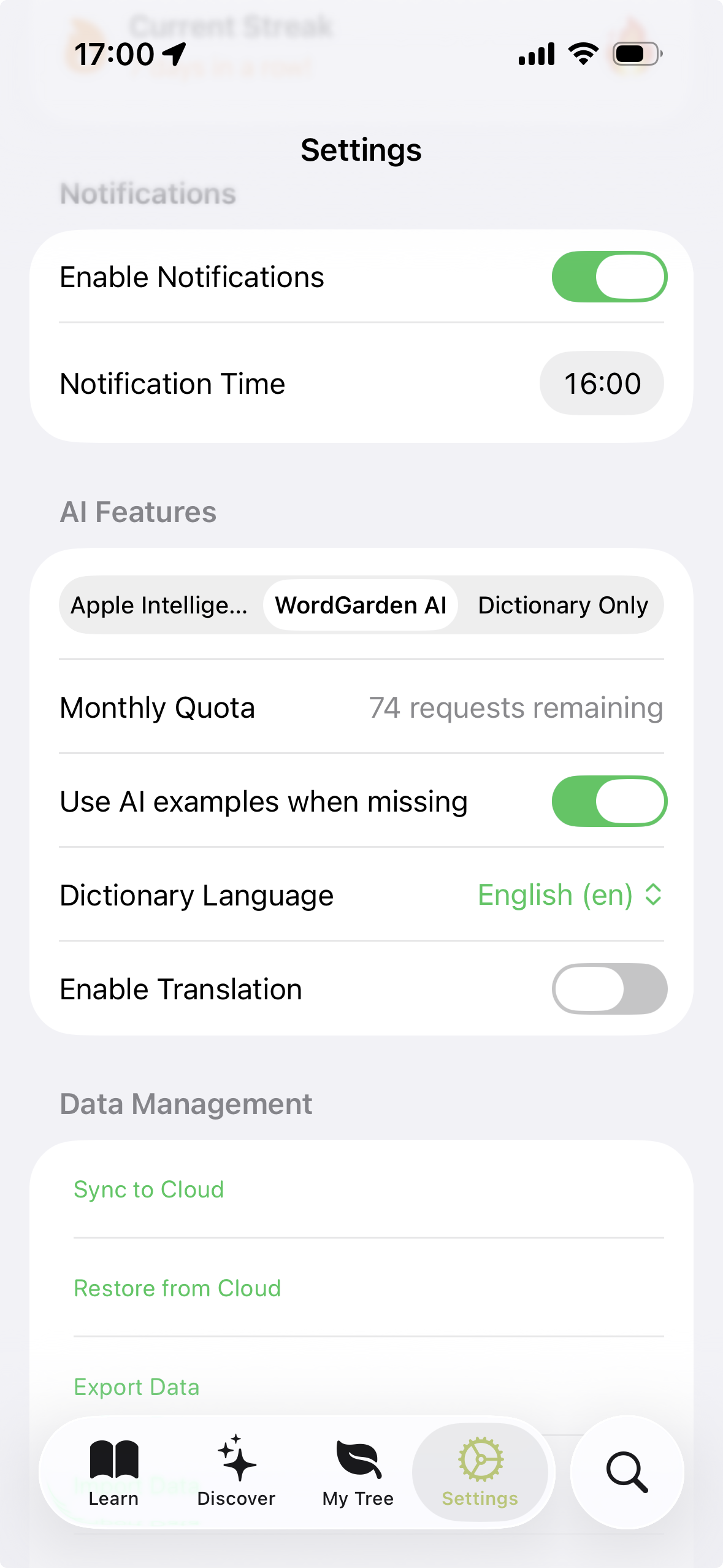Open the Settings tab

tap(480, 1472)
